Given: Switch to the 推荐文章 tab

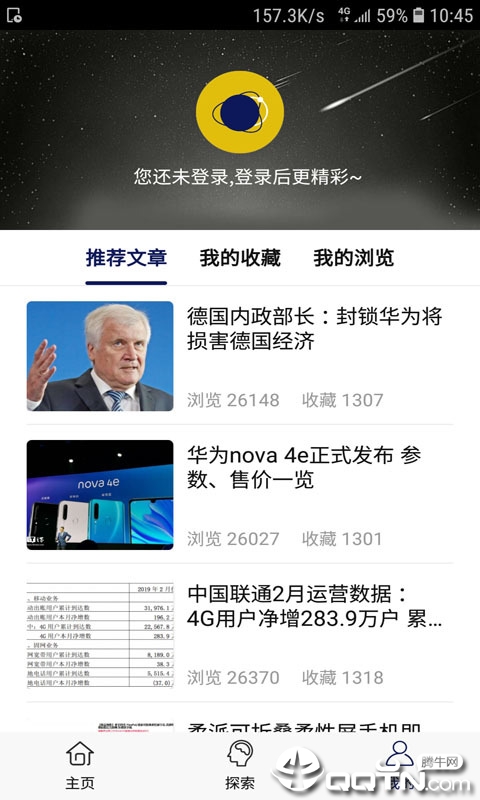Looking at the screenshot, I should coord(126,258).
